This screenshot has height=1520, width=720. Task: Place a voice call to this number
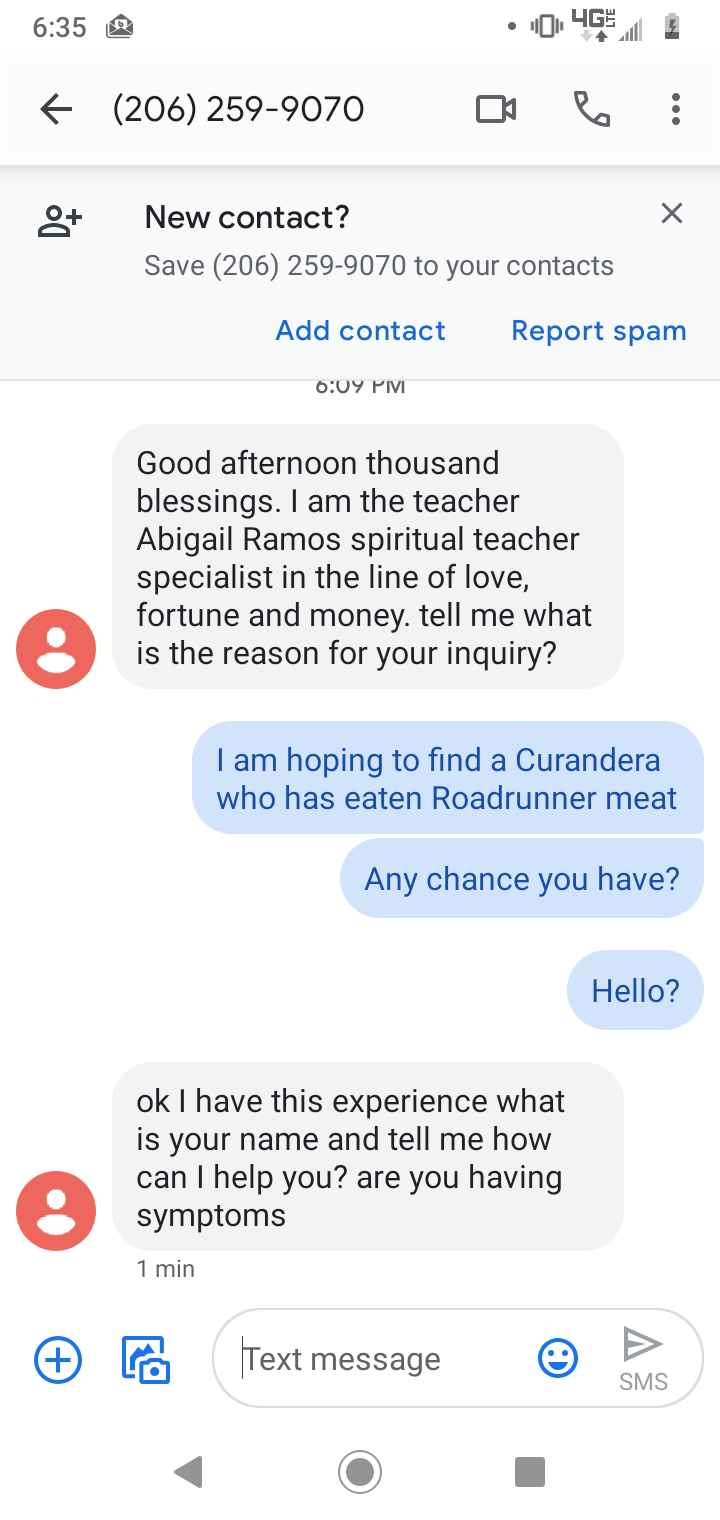click(x=591, y=109)
